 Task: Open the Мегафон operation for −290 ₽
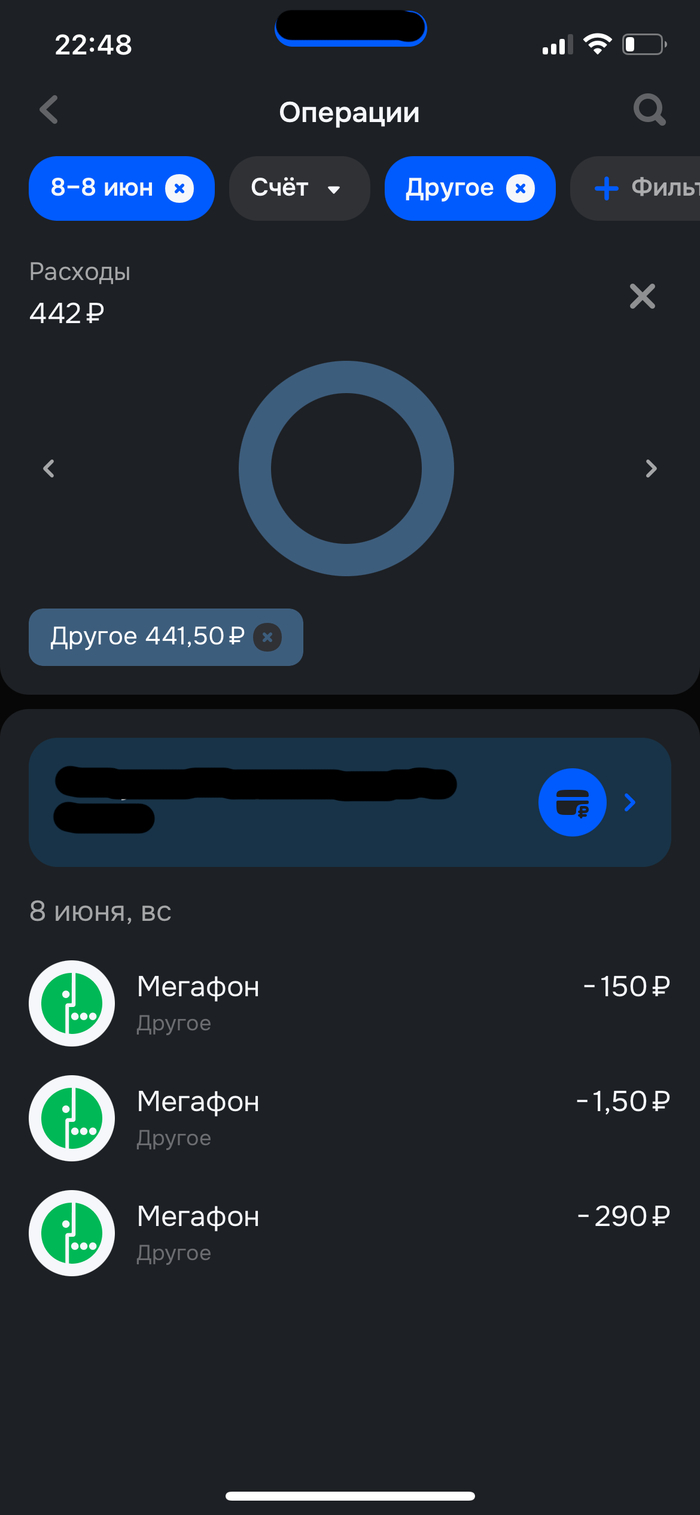350,1233
